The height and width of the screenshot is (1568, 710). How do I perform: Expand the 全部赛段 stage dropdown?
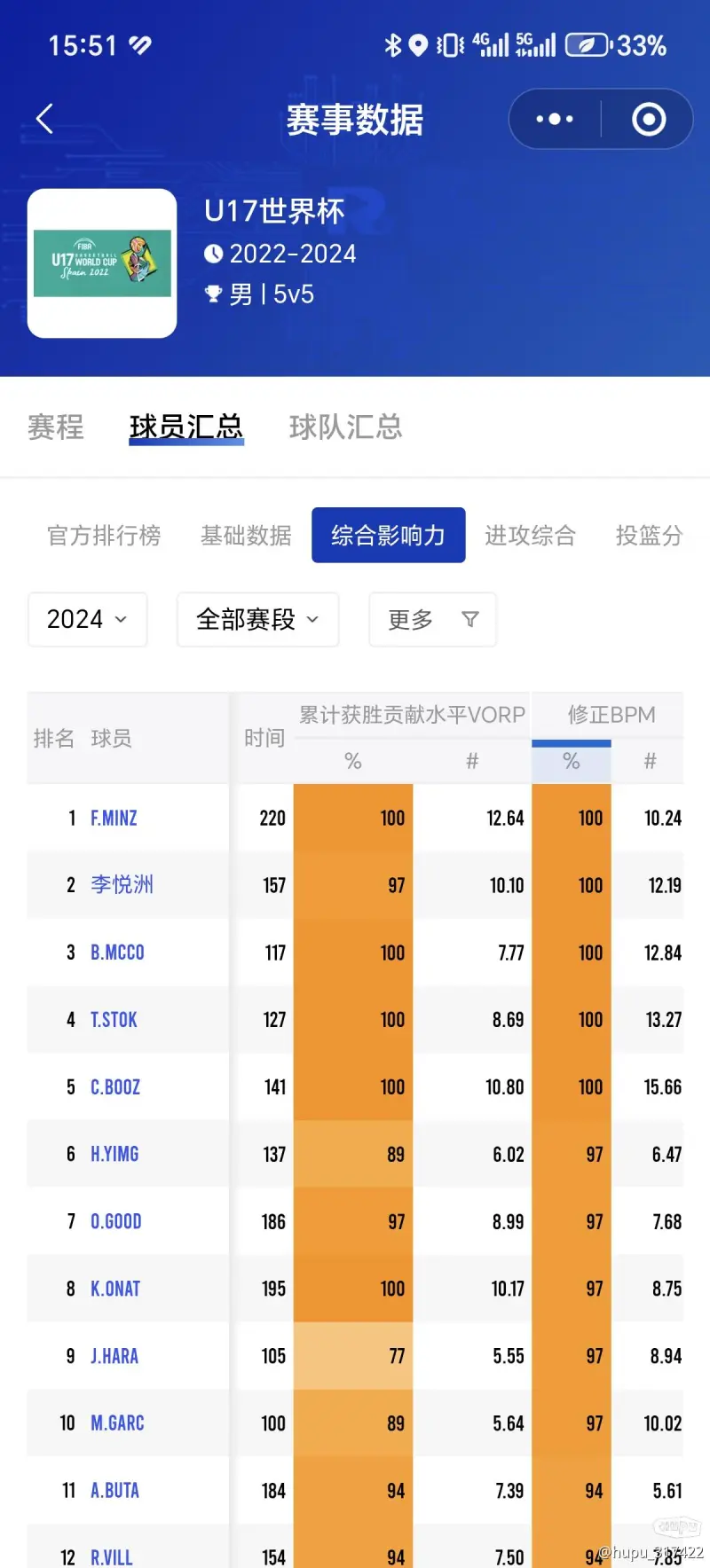pos(257,619)
